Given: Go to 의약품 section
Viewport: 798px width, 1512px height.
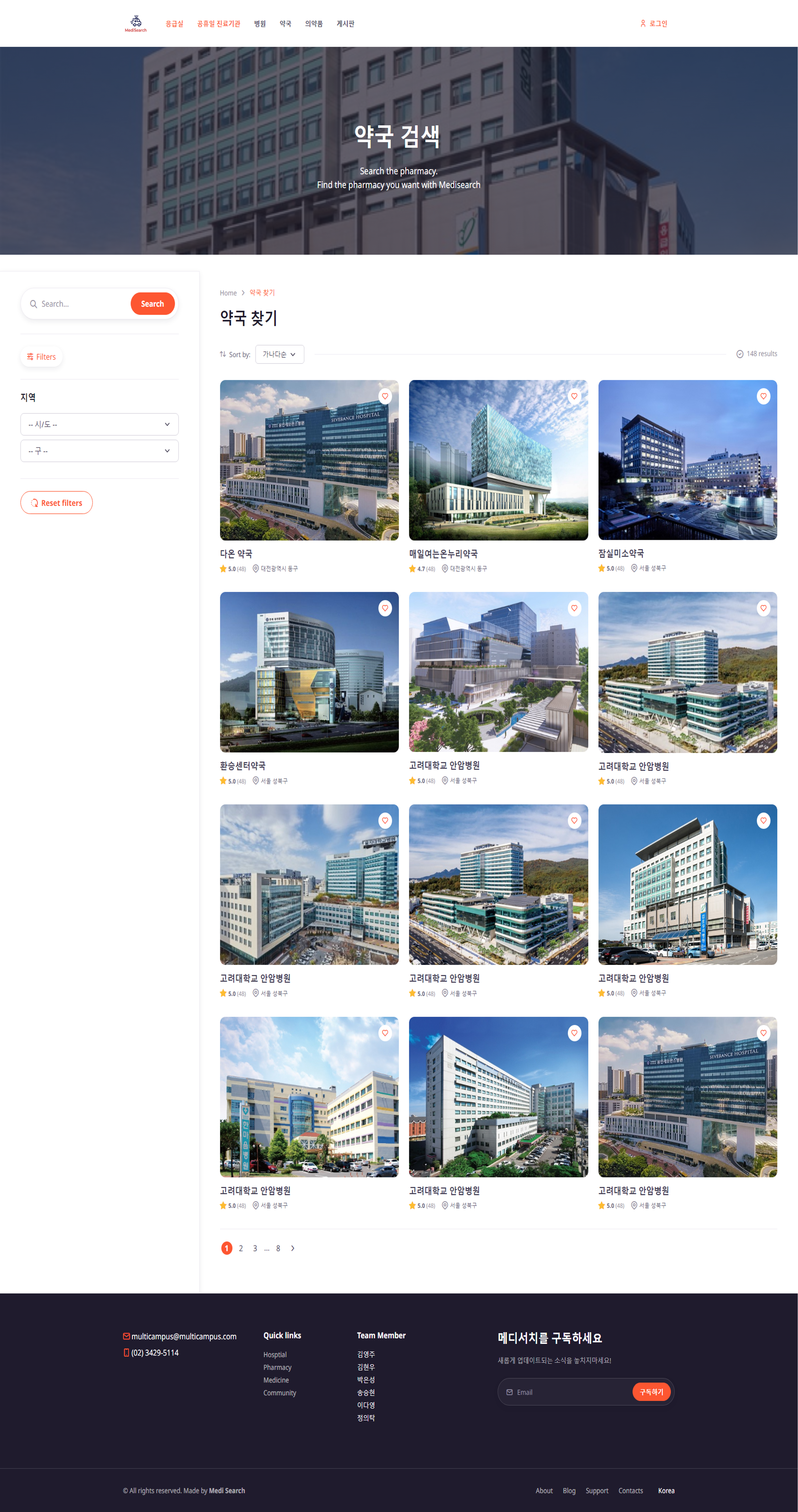Looking at the screenshot, I should click(313, 23).
